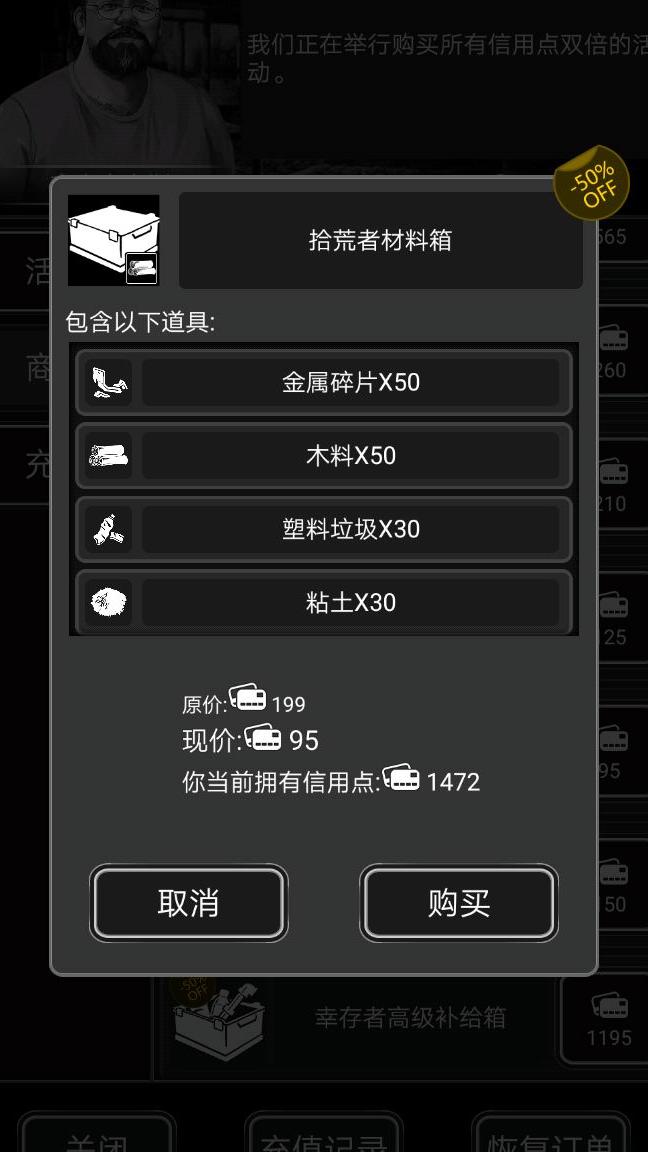The image size is (648, 1152).
Task: Confirm purchase with the 购买 button
Action: click(x=458, y=903)
